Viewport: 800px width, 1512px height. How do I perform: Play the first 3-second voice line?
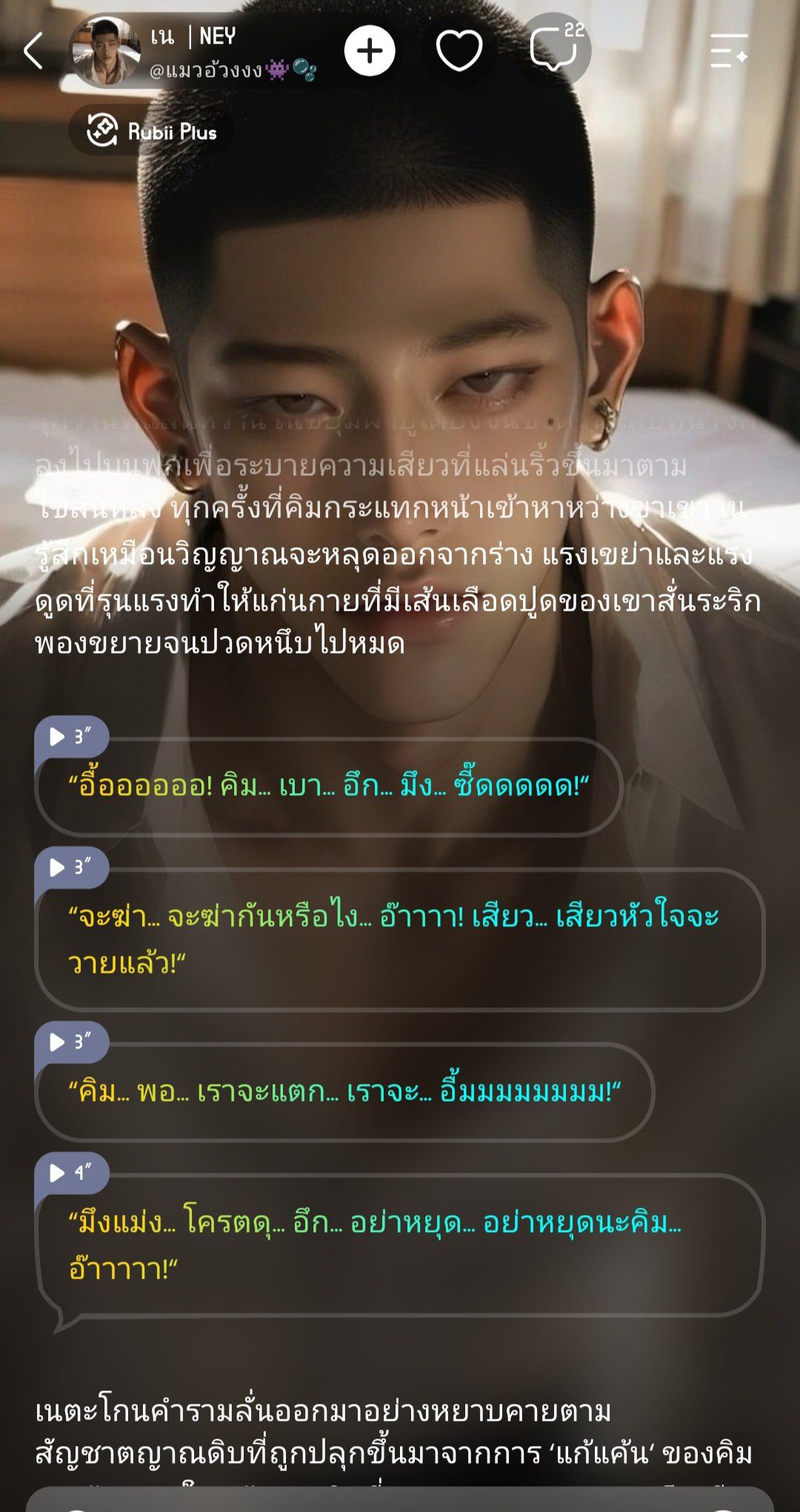pyautogui.click(x=71, y=737)
